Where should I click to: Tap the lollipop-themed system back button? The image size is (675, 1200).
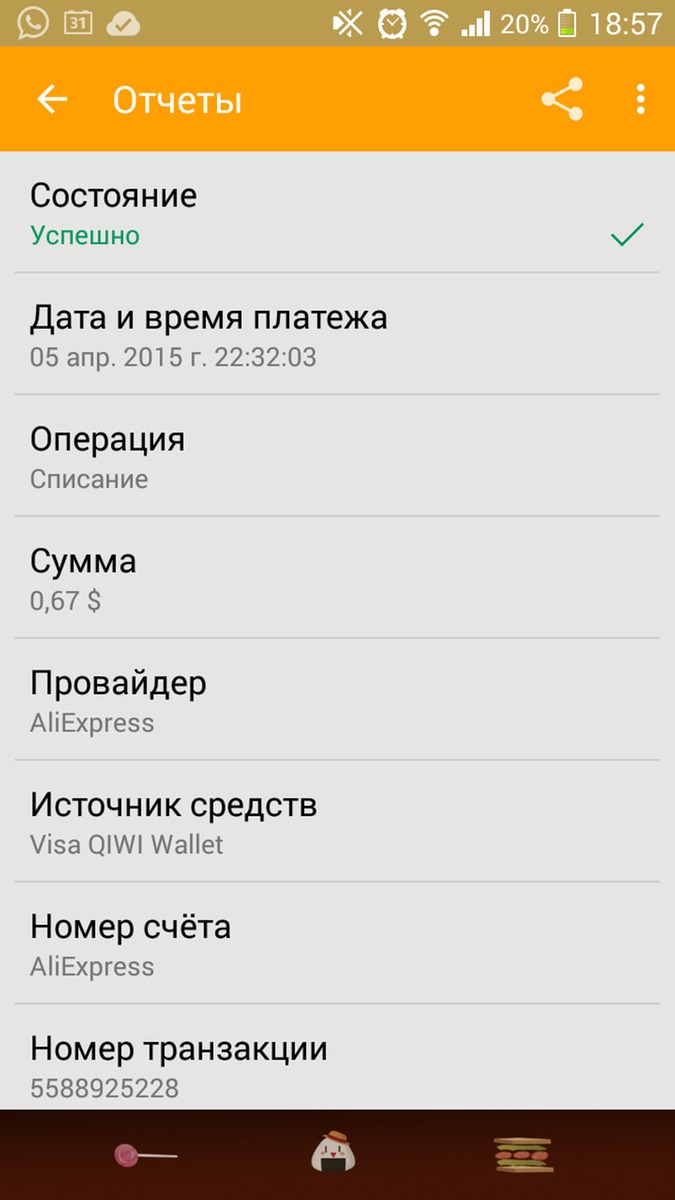[x=145, y=1156]
